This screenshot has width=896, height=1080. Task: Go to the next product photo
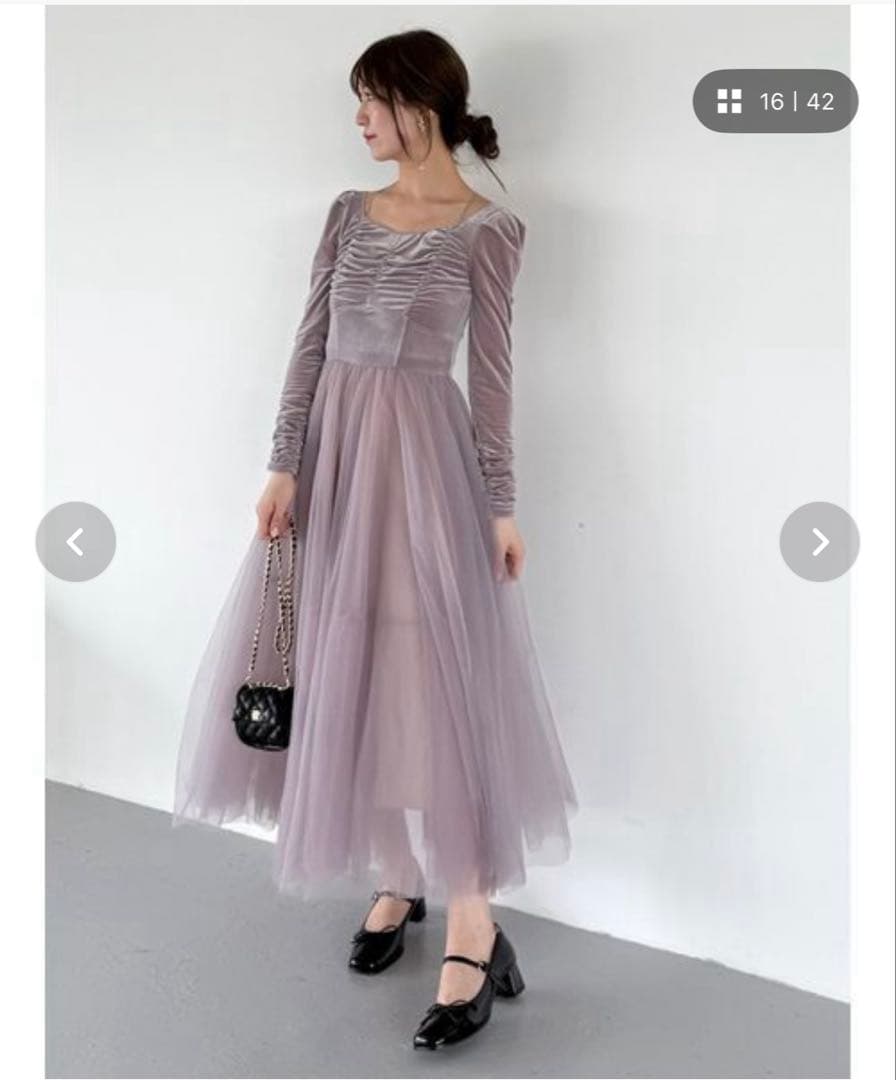pos(819,542)
